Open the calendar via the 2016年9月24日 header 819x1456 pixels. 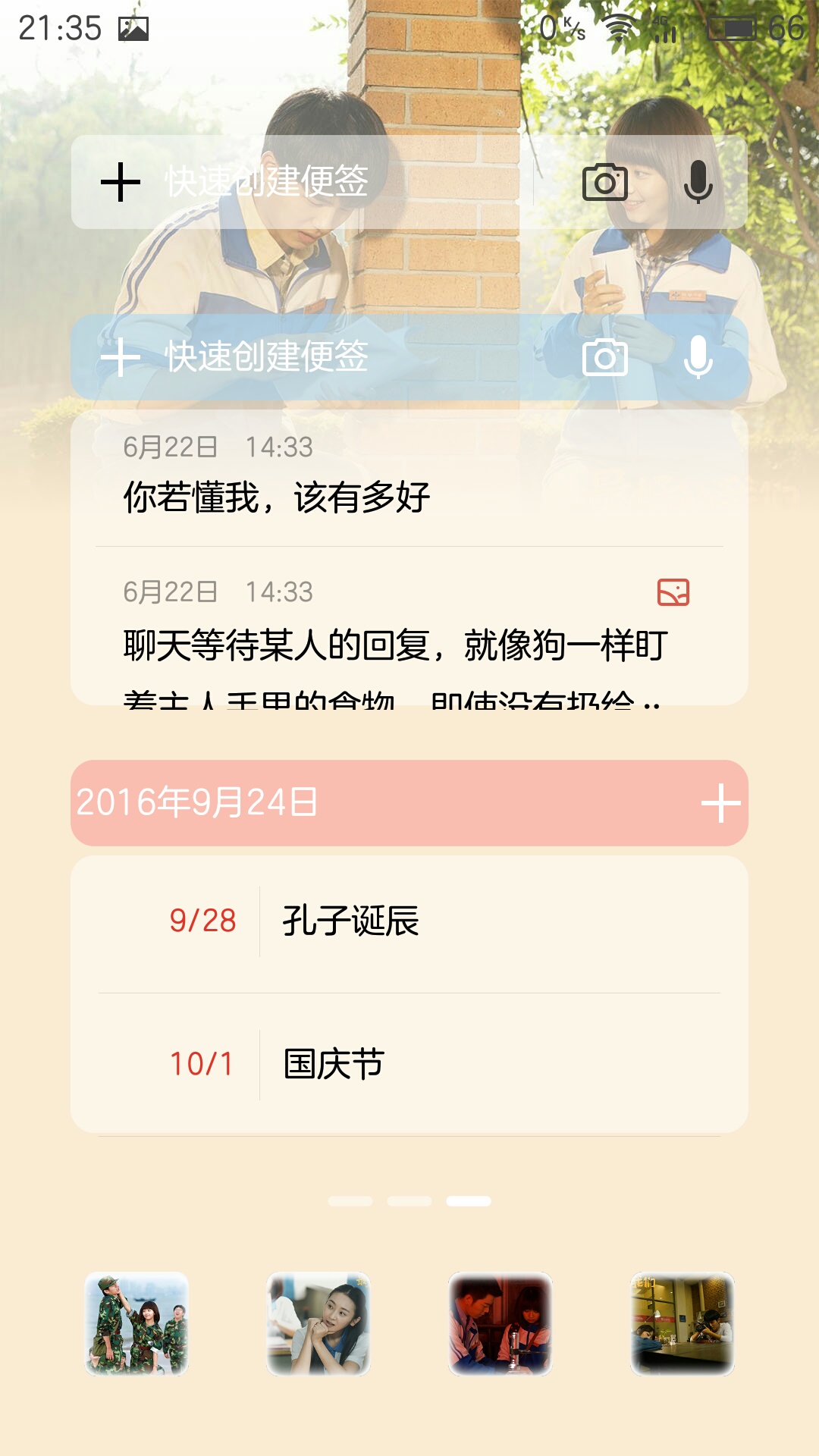tap(196, 802)
